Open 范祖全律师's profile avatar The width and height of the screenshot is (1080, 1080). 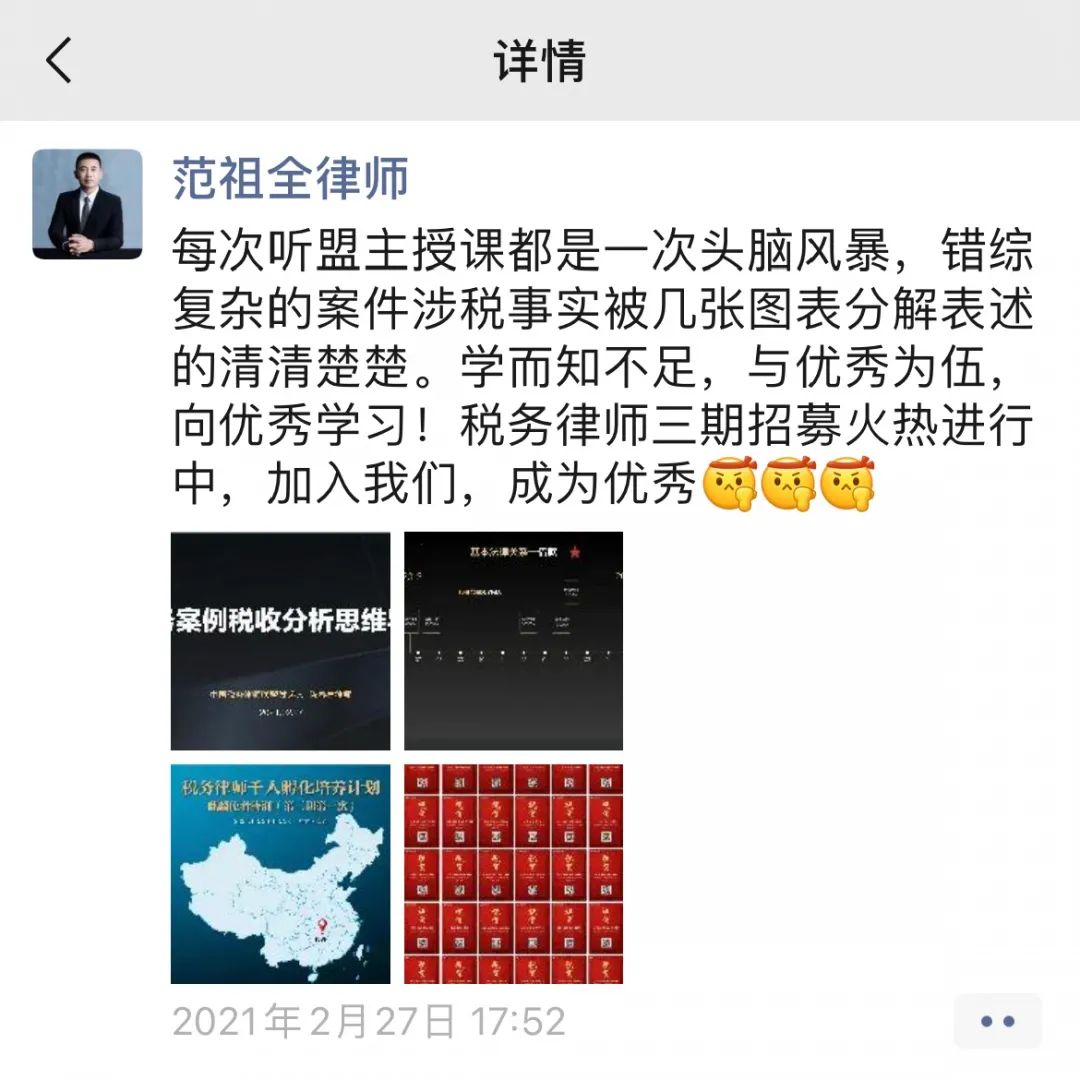tap(87, 204)
